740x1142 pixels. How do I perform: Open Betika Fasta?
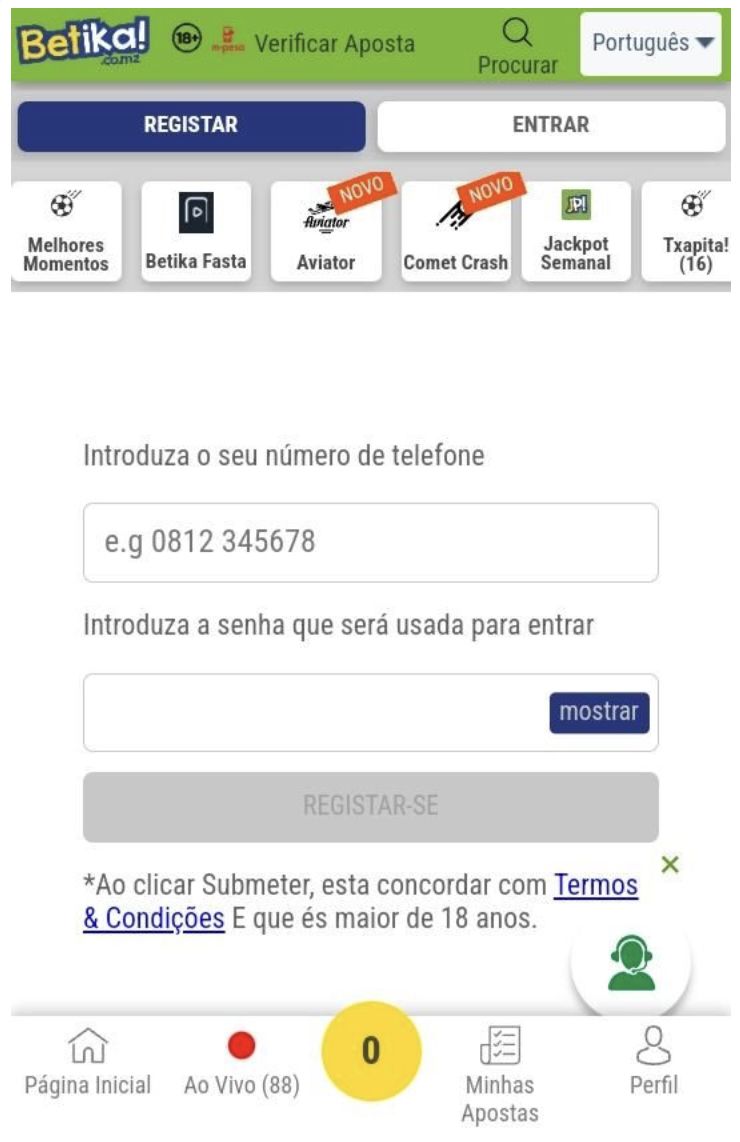(196, 232)
